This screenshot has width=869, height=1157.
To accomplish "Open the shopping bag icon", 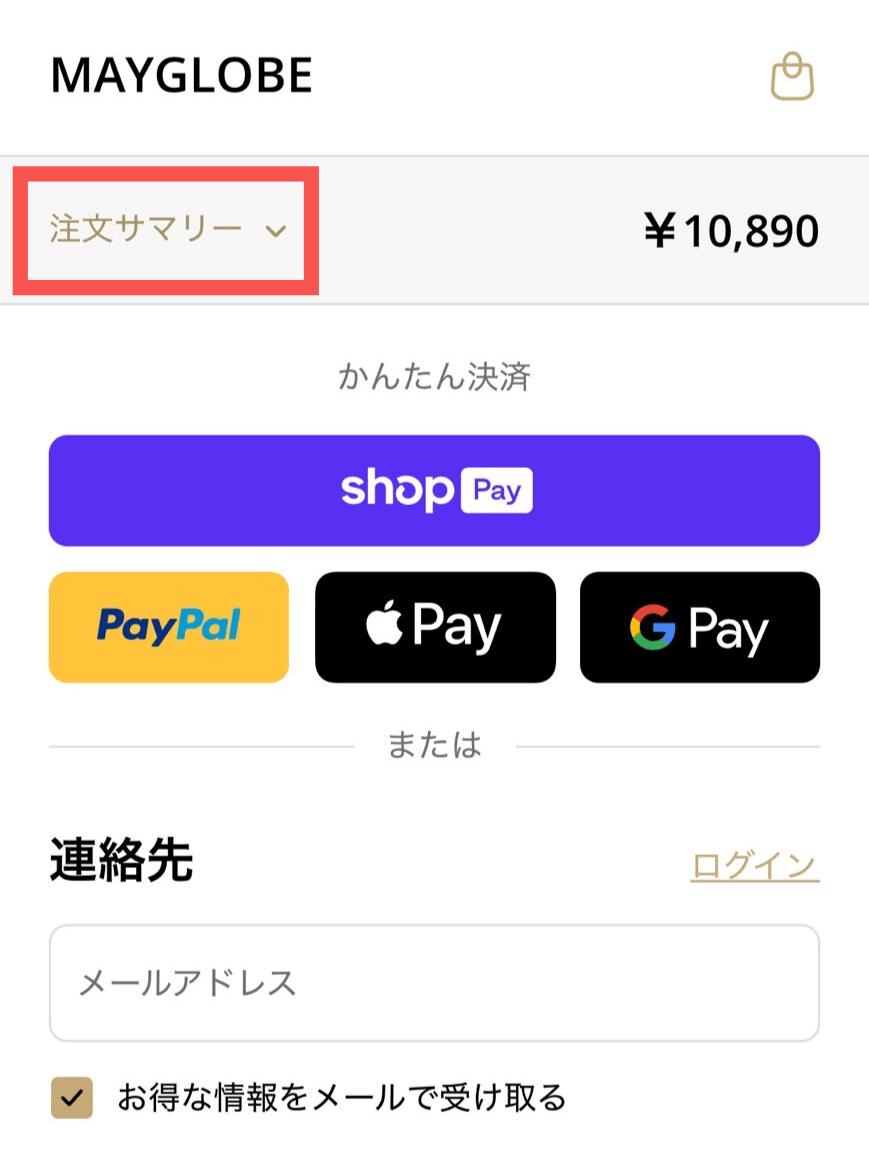I will click(792, 77).
